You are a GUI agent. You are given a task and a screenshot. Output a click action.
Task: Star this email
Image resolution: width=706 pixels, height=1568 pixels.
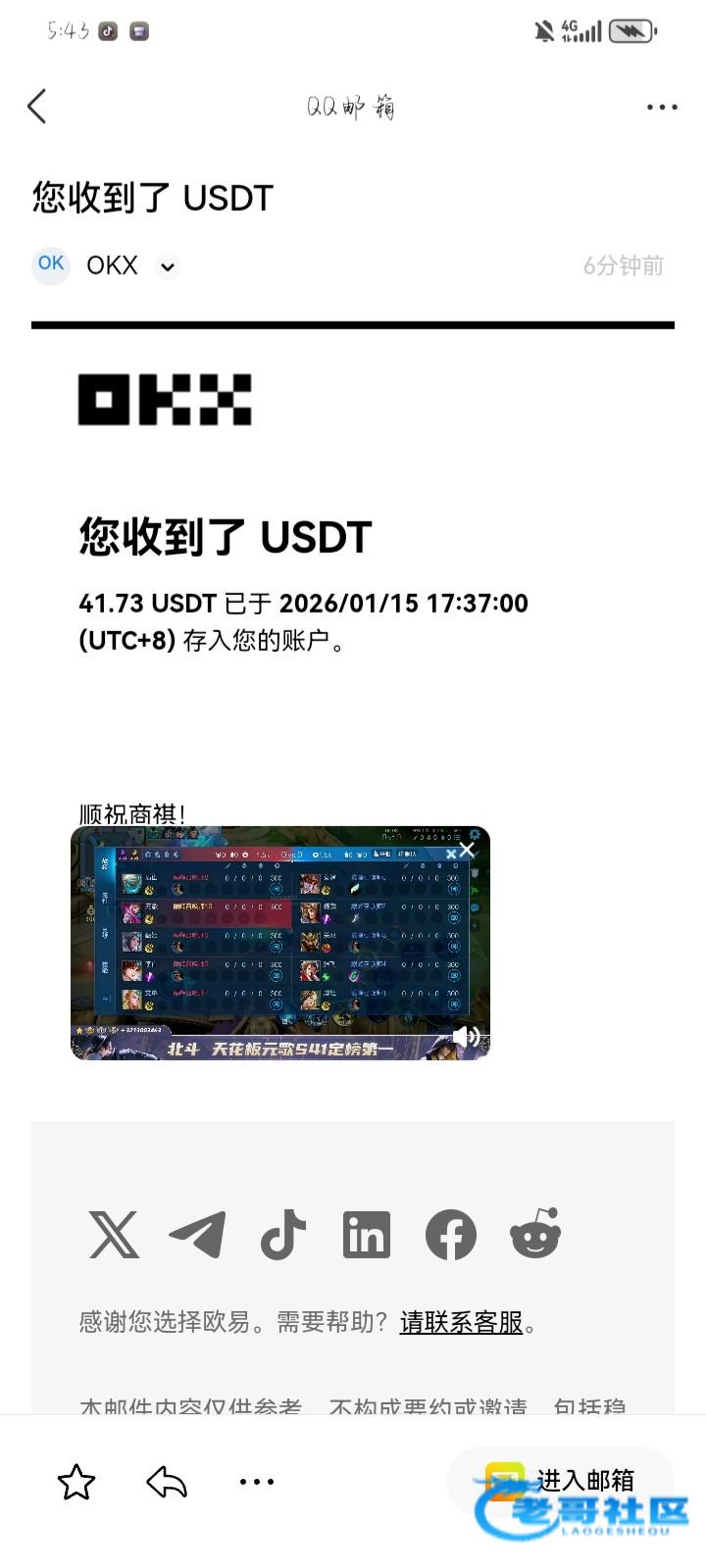click(x=76, y=1482)
